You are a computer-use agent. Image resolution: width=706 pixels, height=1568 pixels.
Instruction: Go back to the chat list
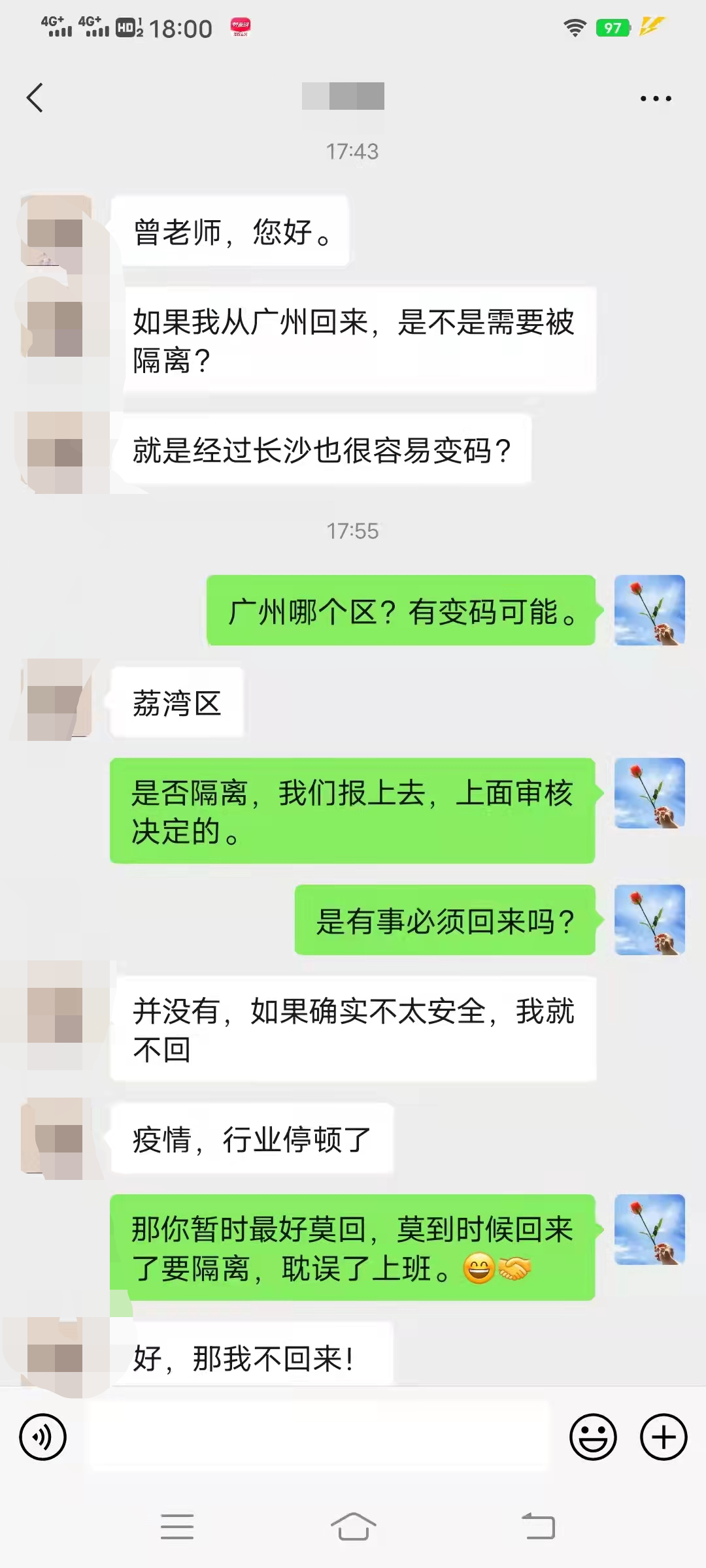pyautogui.click(x=35, y=98)
